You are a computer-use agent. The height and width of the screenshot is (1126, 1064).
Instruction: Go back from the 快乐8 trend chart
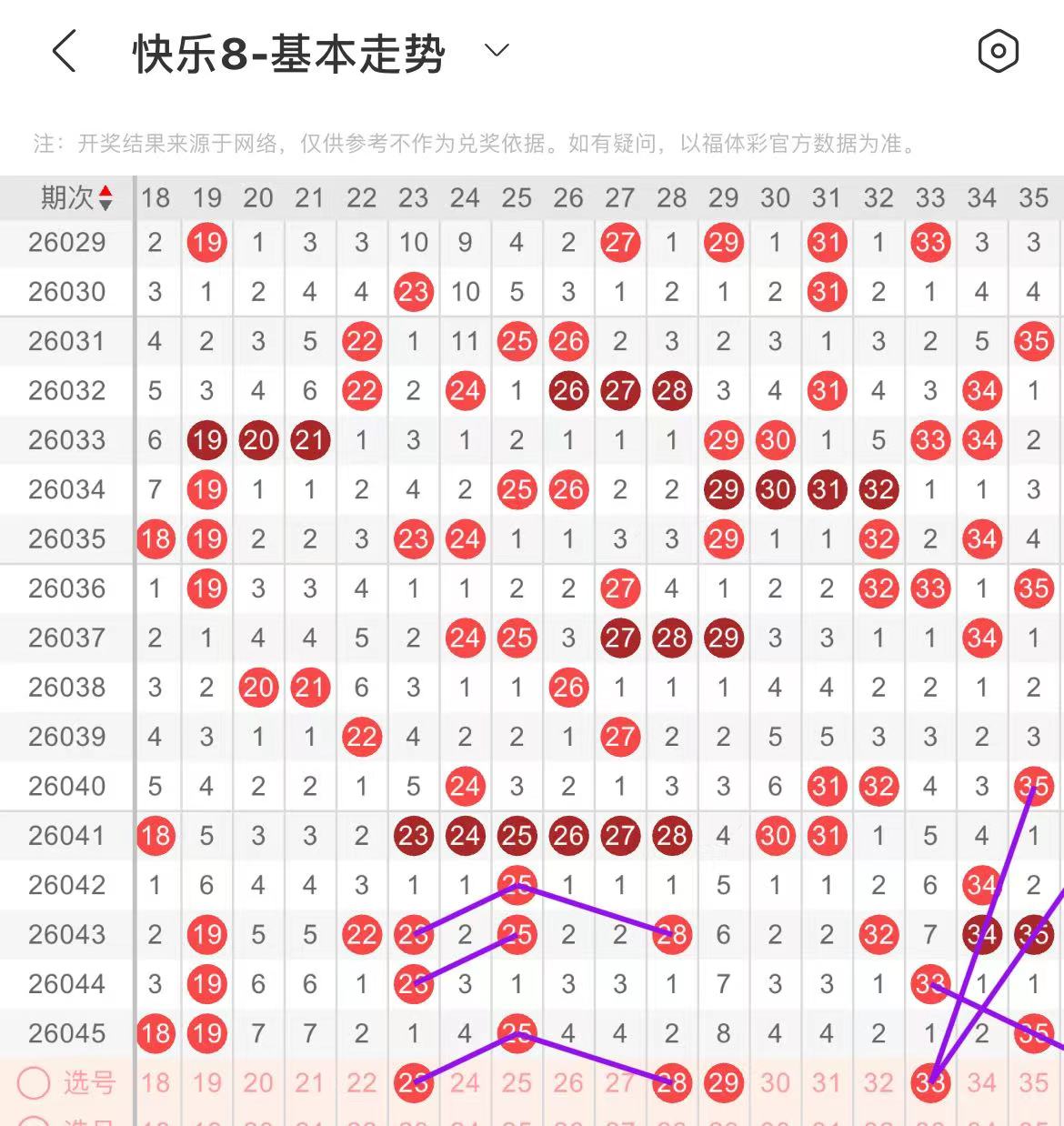(x=64, y=51)
